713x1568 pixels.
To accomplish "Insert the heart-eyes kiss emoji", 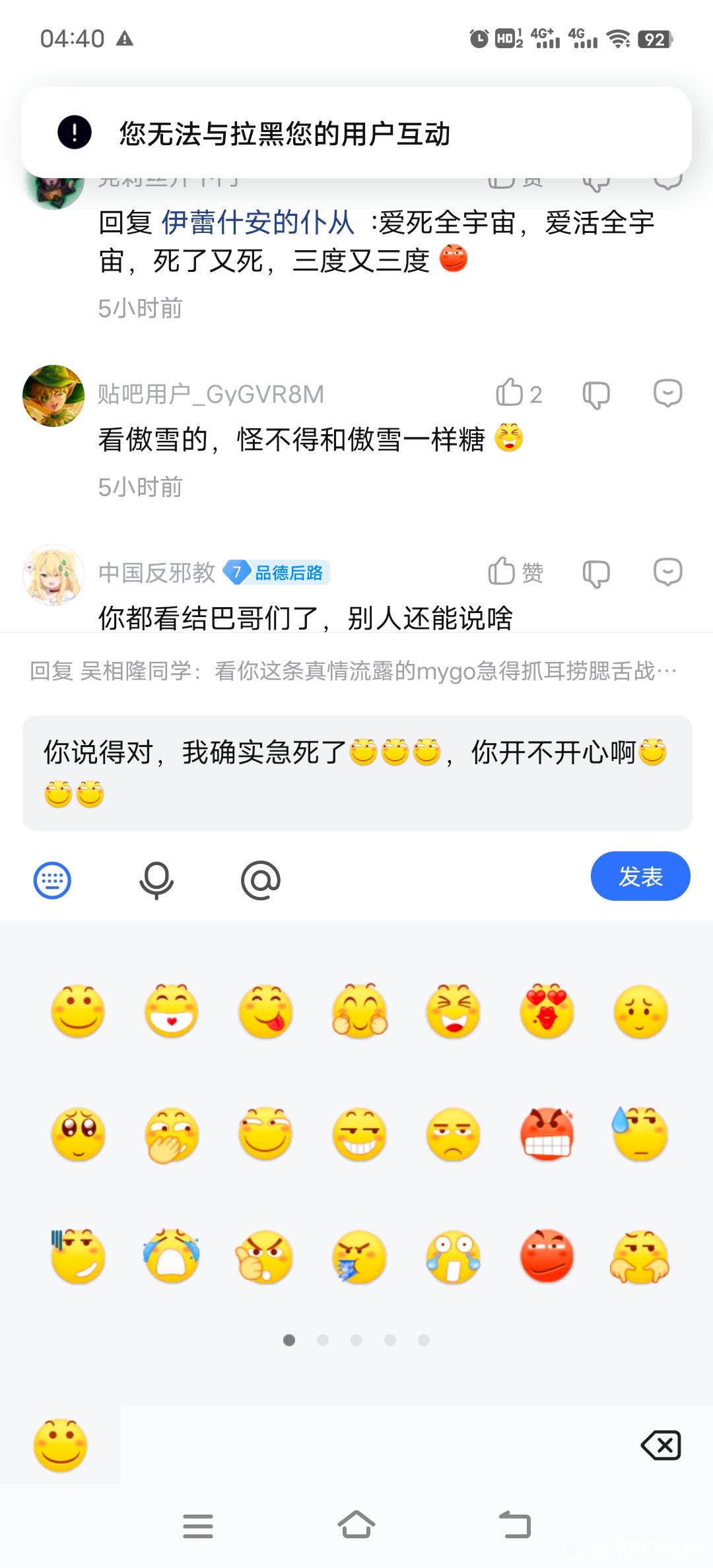I will [547, 1011].
